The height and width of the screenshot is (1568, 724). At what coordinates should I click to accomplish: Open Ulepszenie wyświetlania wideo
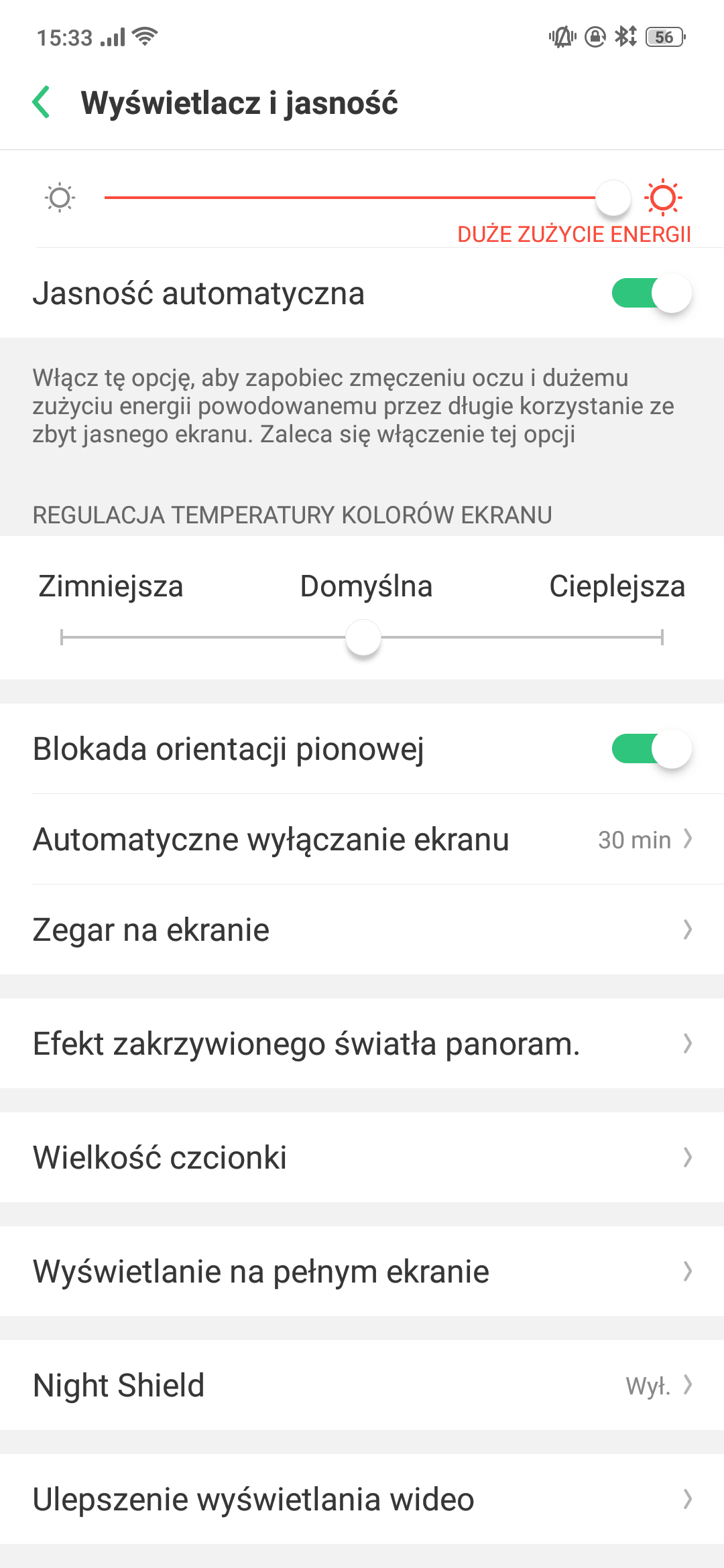(362, 1500)
